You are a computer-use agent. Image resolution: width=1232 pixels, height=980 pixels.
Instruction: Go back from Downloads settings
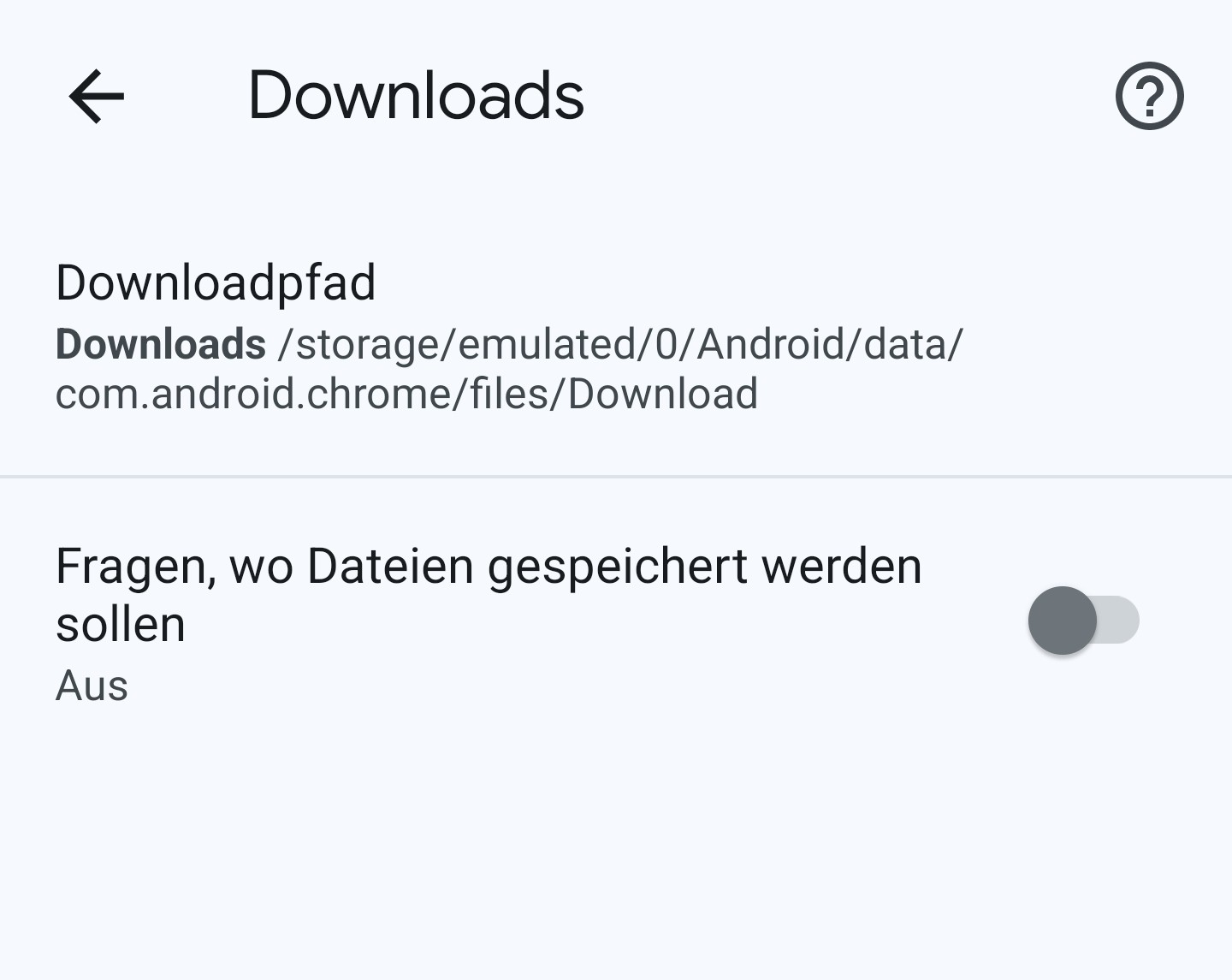tap(97, 96)
